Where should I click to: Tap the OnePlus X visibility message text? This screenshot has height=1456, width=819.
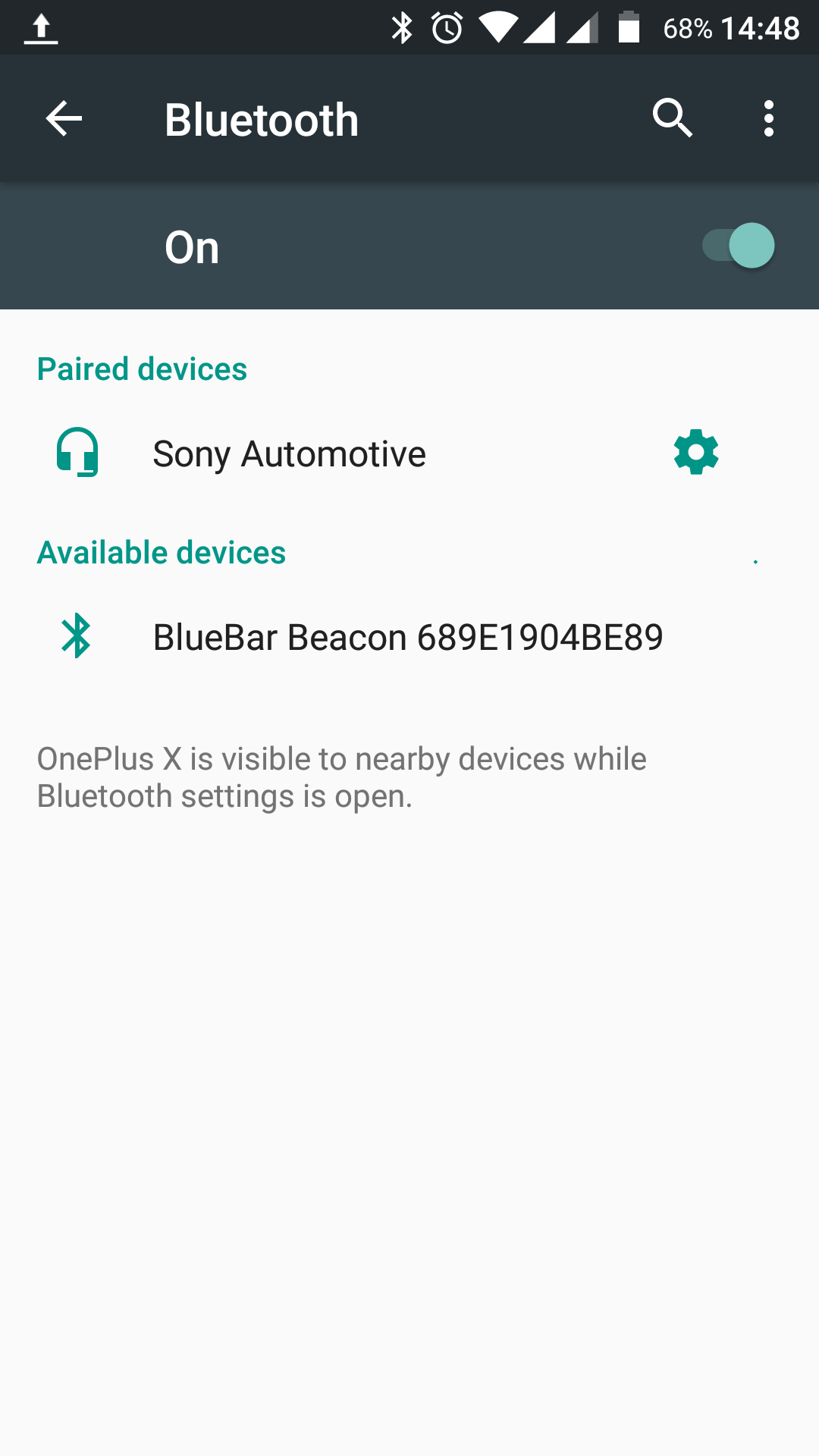341,777
